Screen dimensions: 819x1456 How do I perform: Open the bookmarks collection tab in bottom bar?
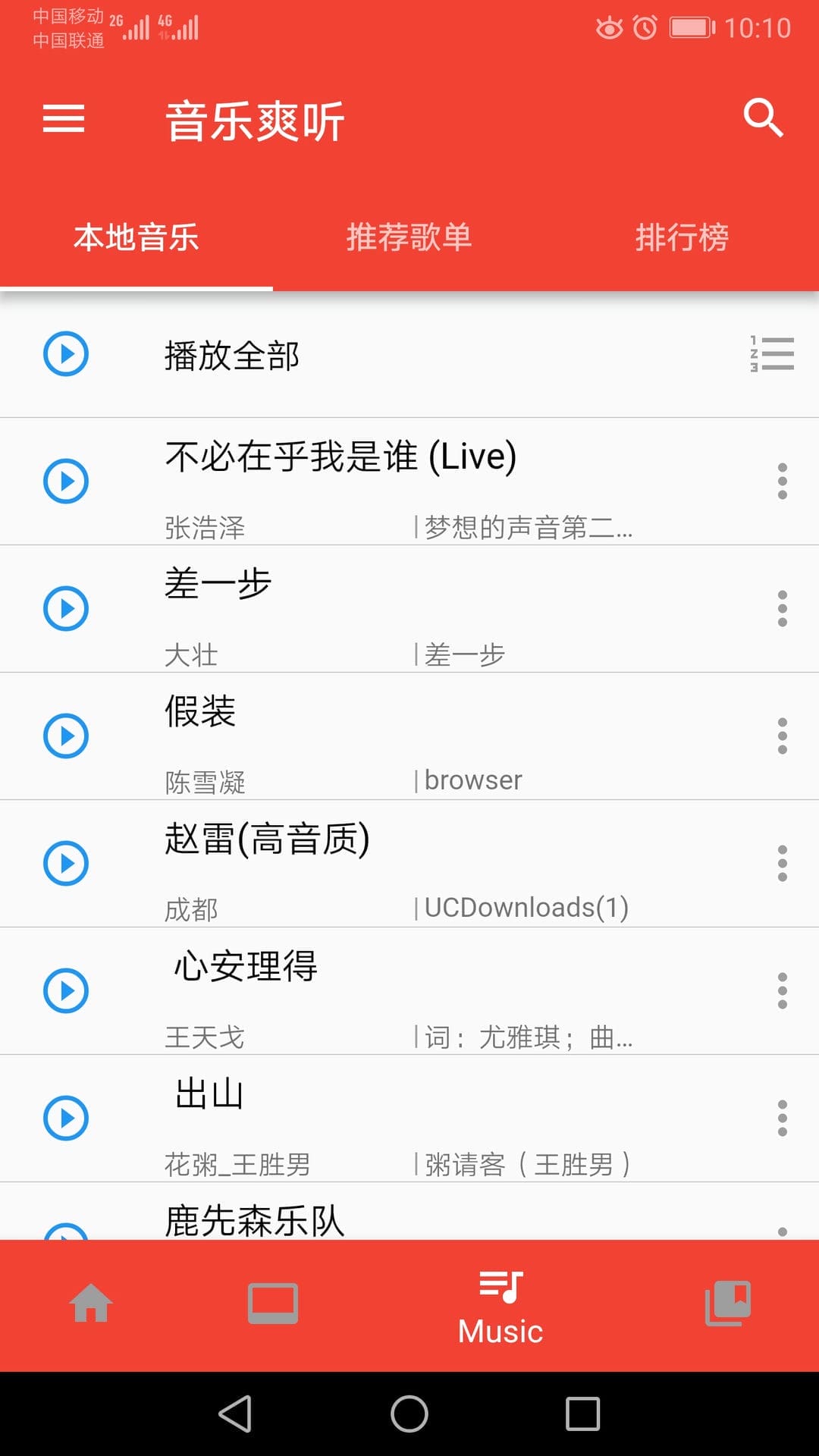point(728,1304)
